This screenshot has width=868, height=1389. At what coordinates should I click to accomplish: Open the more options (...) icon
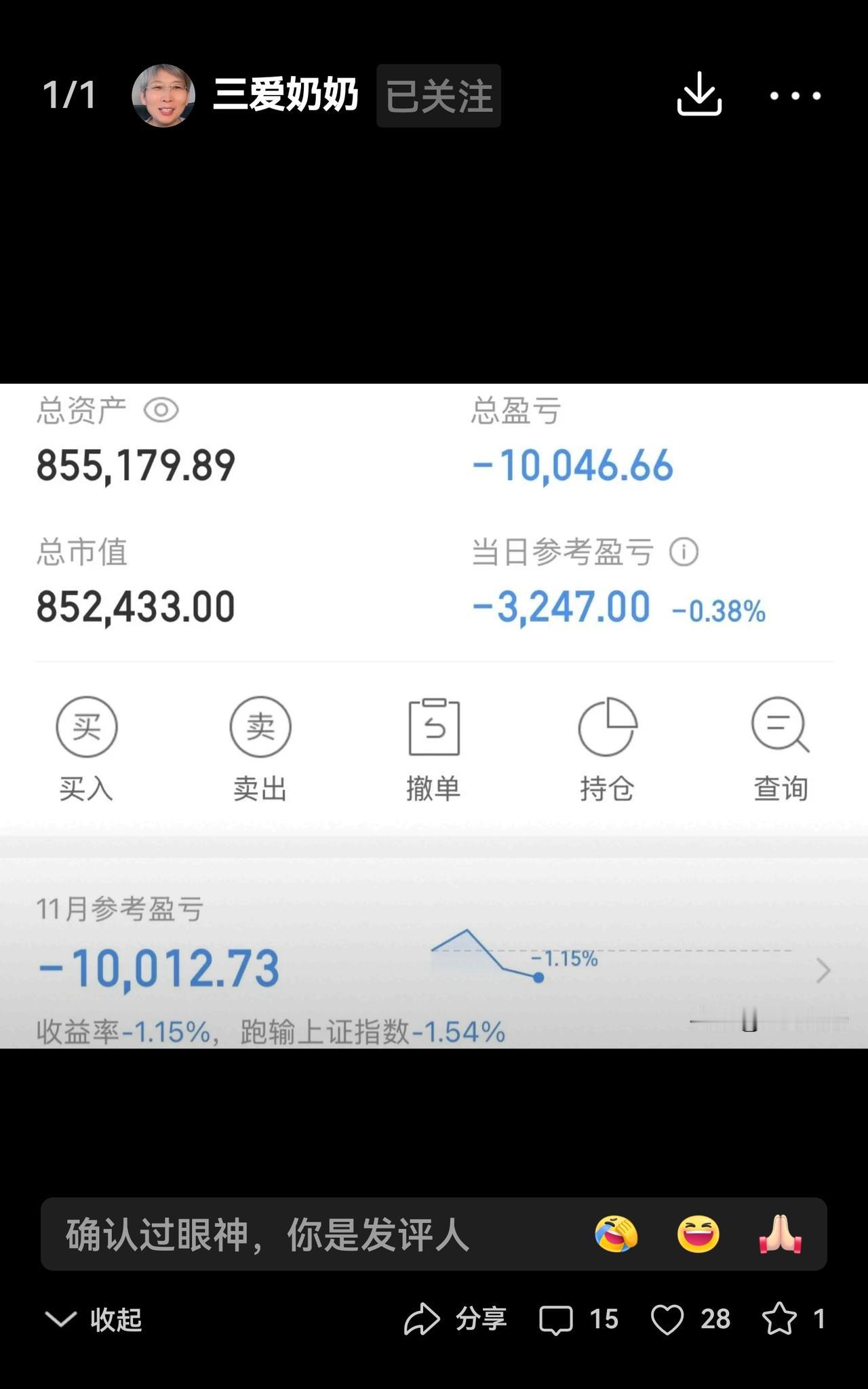pyautogui.click(x=795, y=96)
